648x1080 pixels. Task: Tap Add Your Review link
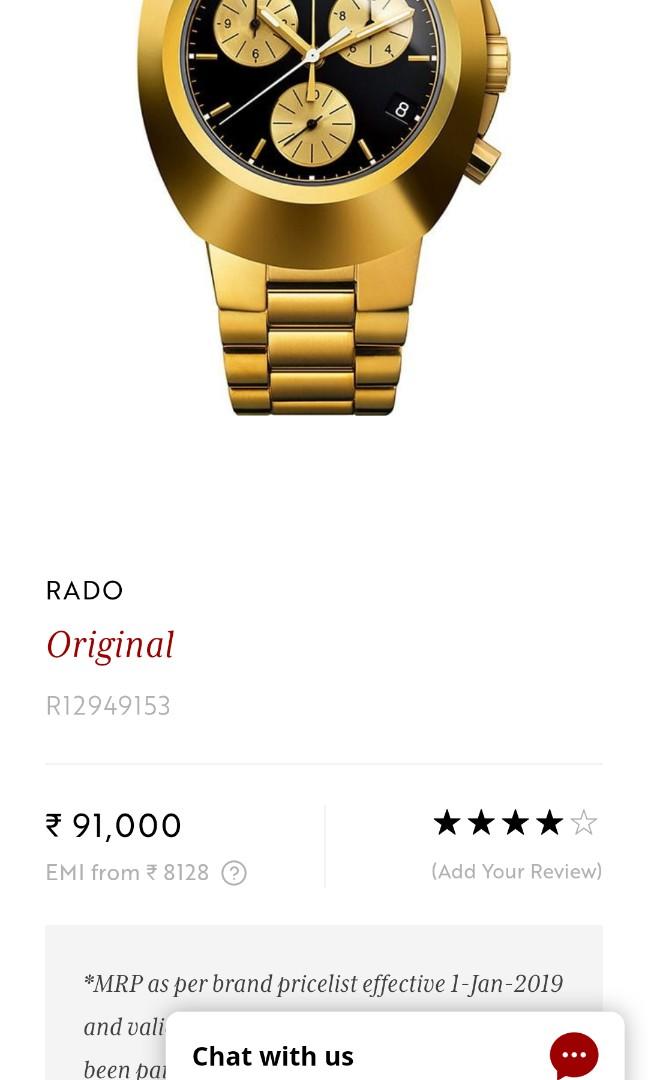pyautogui.click(x=516, y=871)
